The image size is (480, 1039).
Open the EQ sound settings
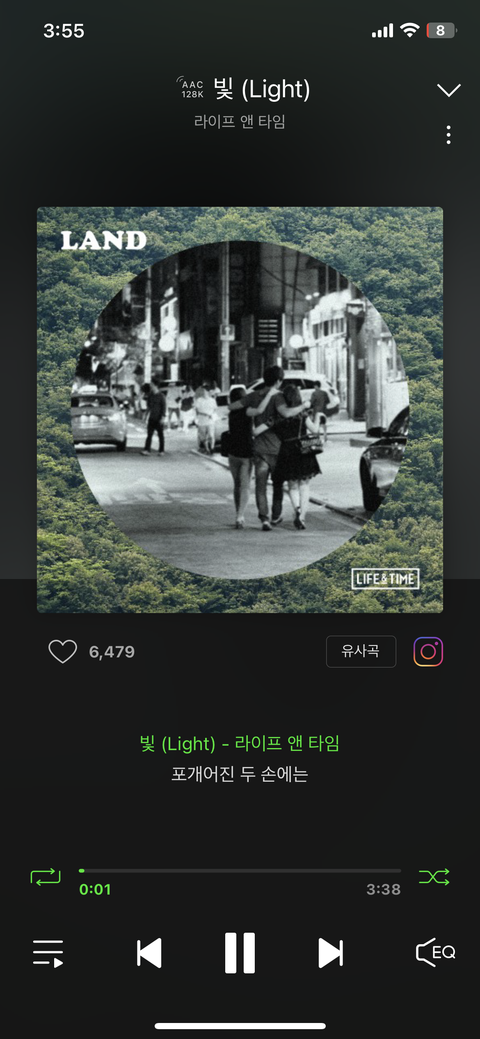pyautogui.click(x=436, y=952)
